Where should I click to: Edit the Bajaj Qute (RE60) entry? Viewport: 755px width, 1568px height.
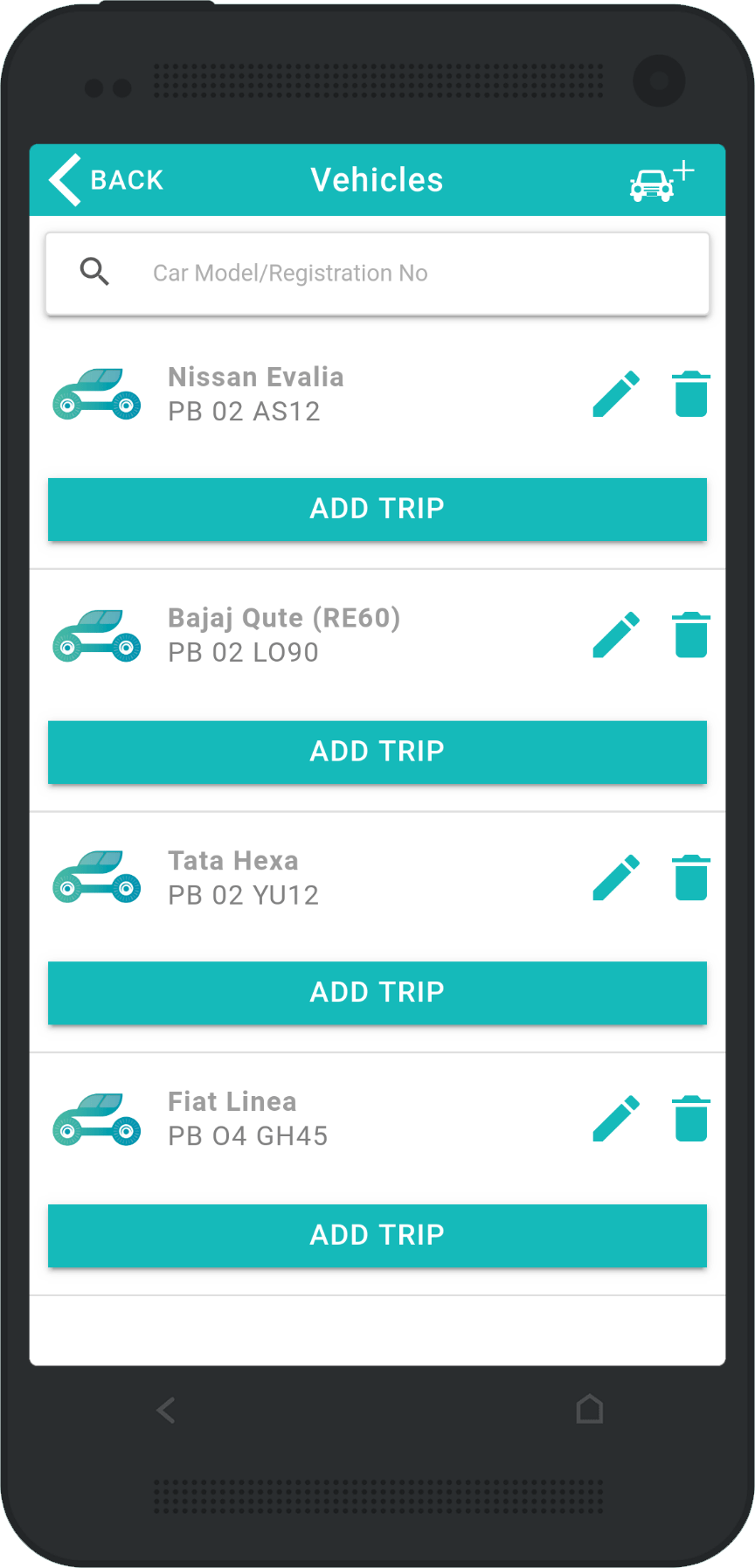tap(616, 635)
